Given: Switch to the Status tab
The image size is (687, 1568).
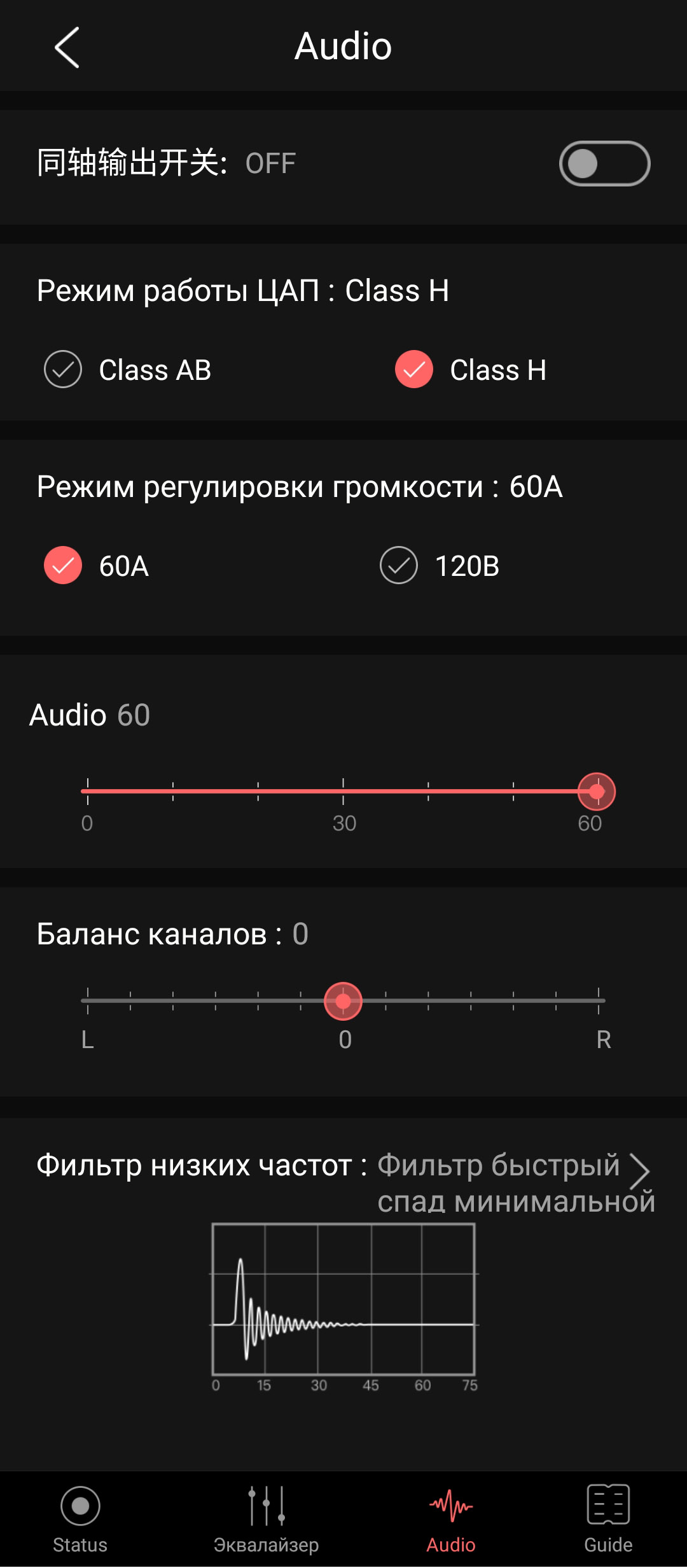Looking at the screenshot, I should click(80, 1518).
